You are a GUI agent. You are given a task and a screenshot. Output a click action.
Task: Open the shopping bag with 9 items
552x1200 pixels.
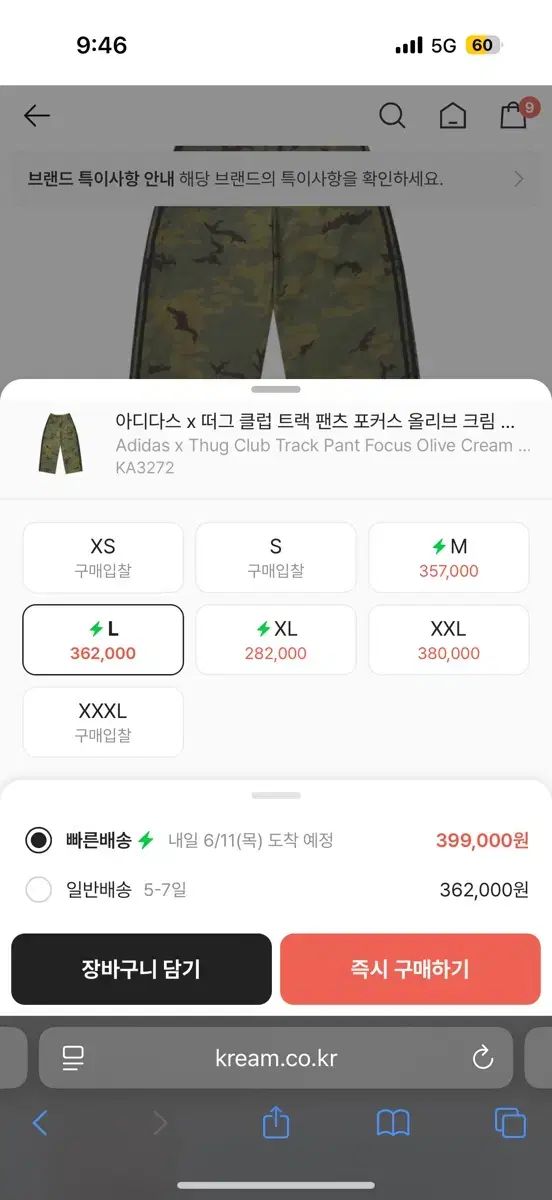click(x=516, y=113)
